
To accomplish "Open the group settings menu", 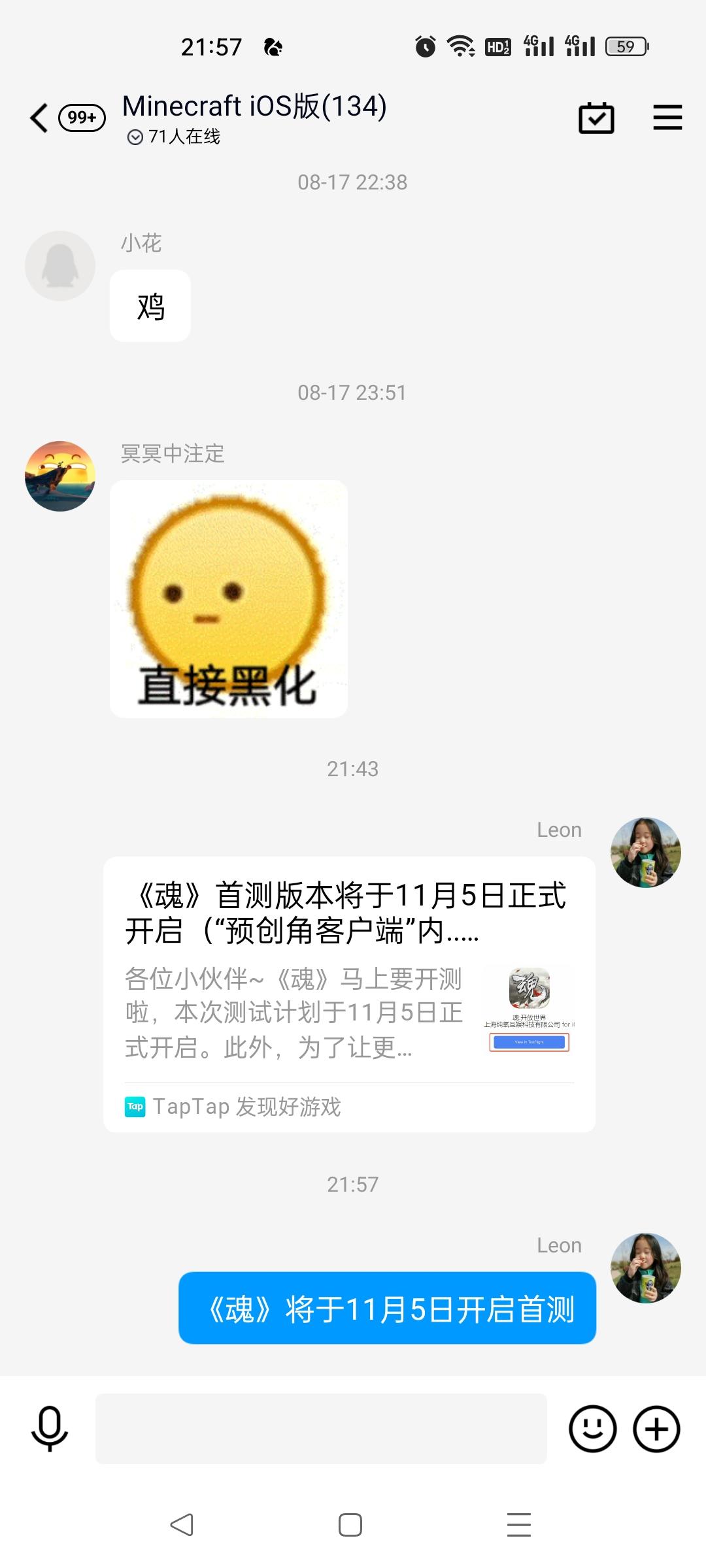I will [667, 118].
